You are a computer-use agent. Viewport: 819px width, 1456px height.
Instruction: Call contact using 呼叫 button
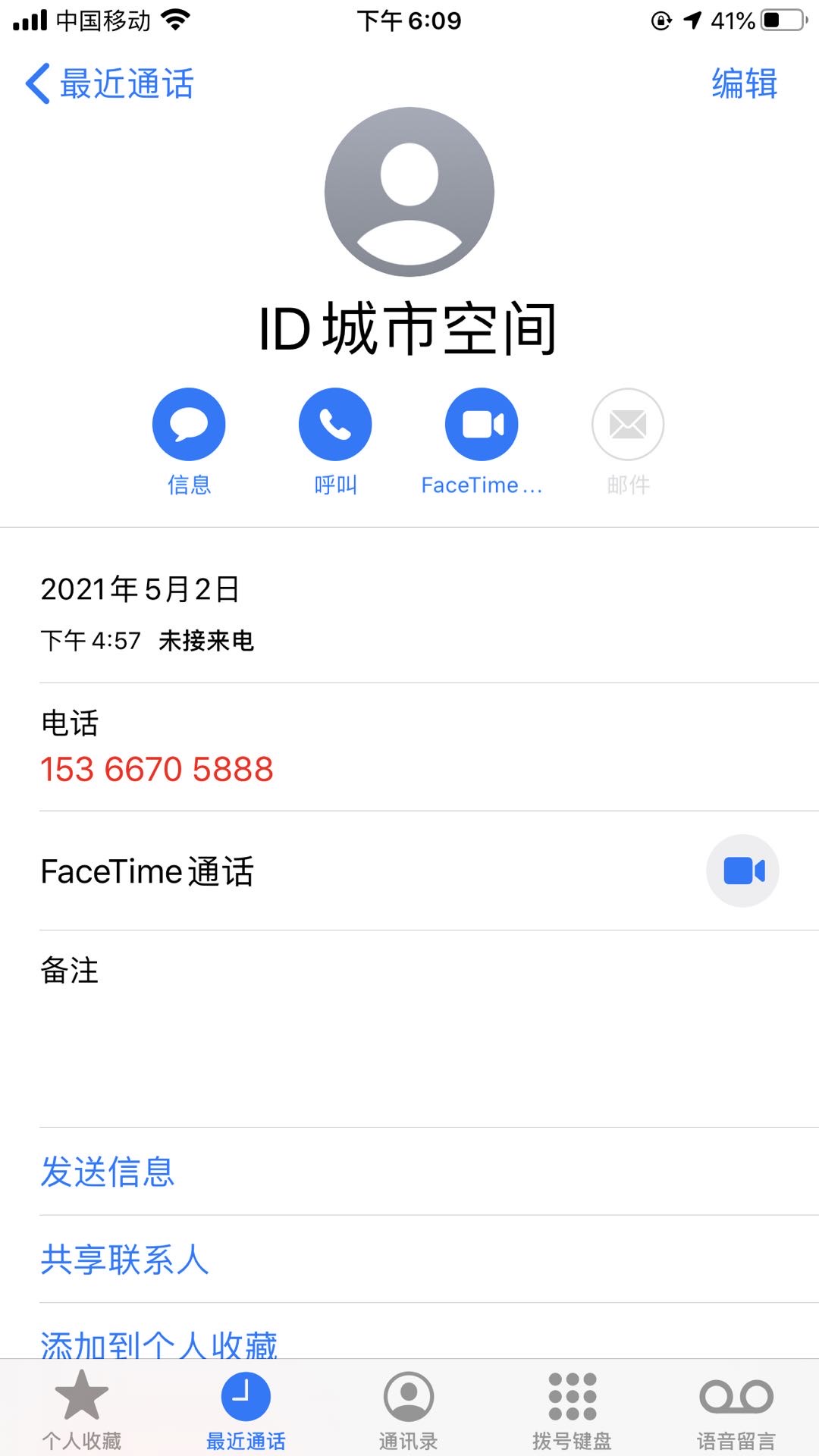point(335,425)
